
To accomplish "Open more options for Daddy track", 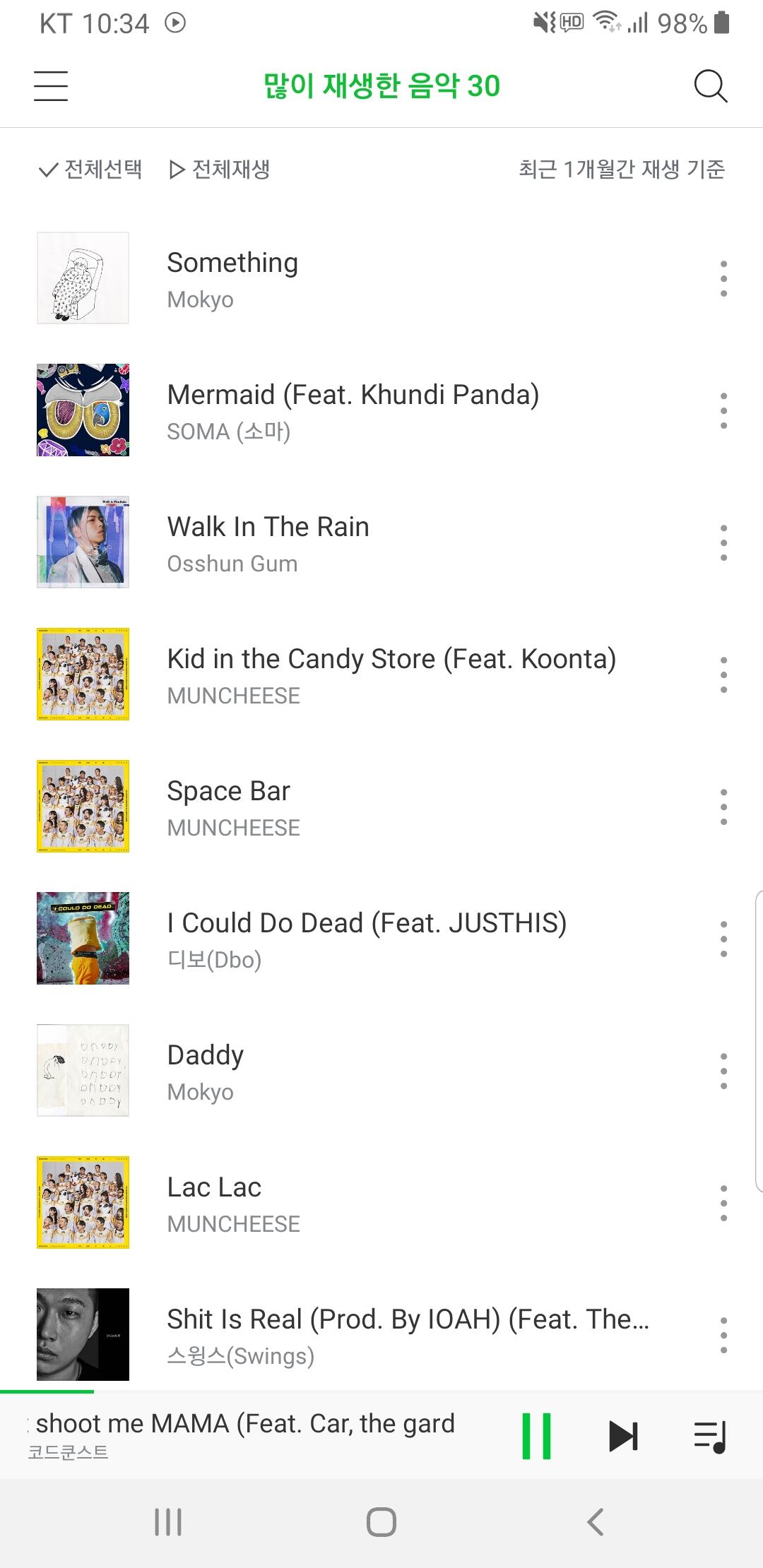I will 723,1071.
